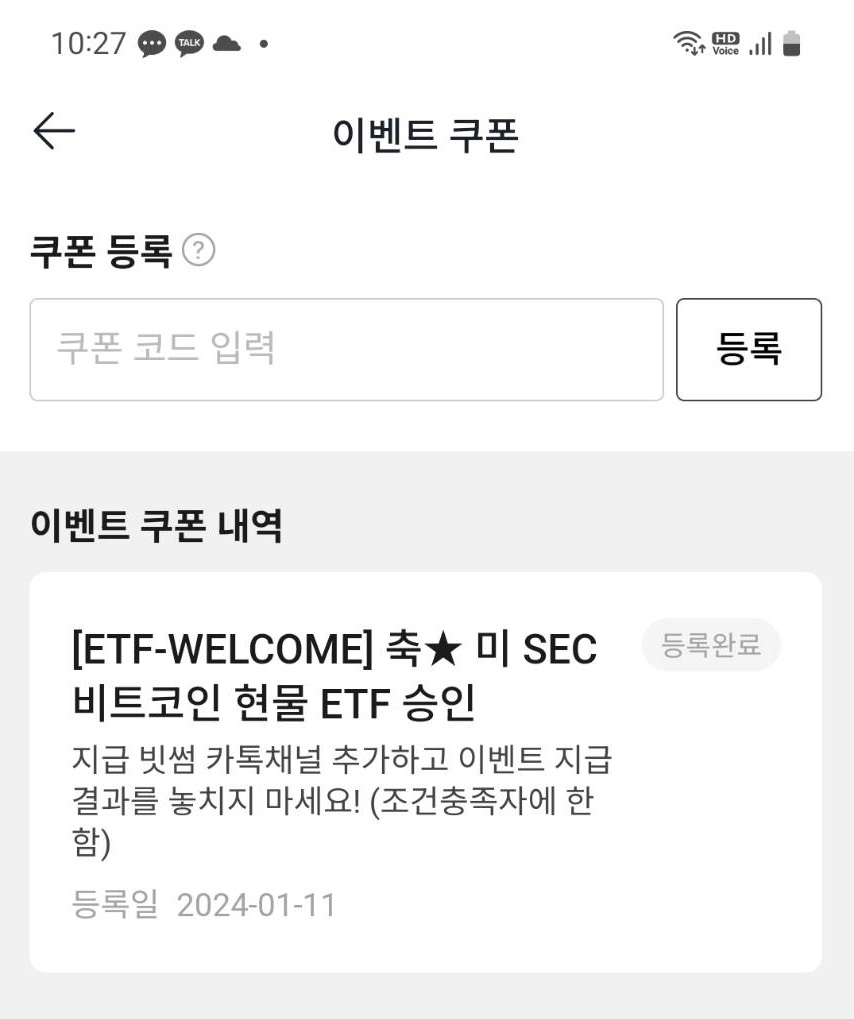Go back using the arrow

(x=54, y=131)
